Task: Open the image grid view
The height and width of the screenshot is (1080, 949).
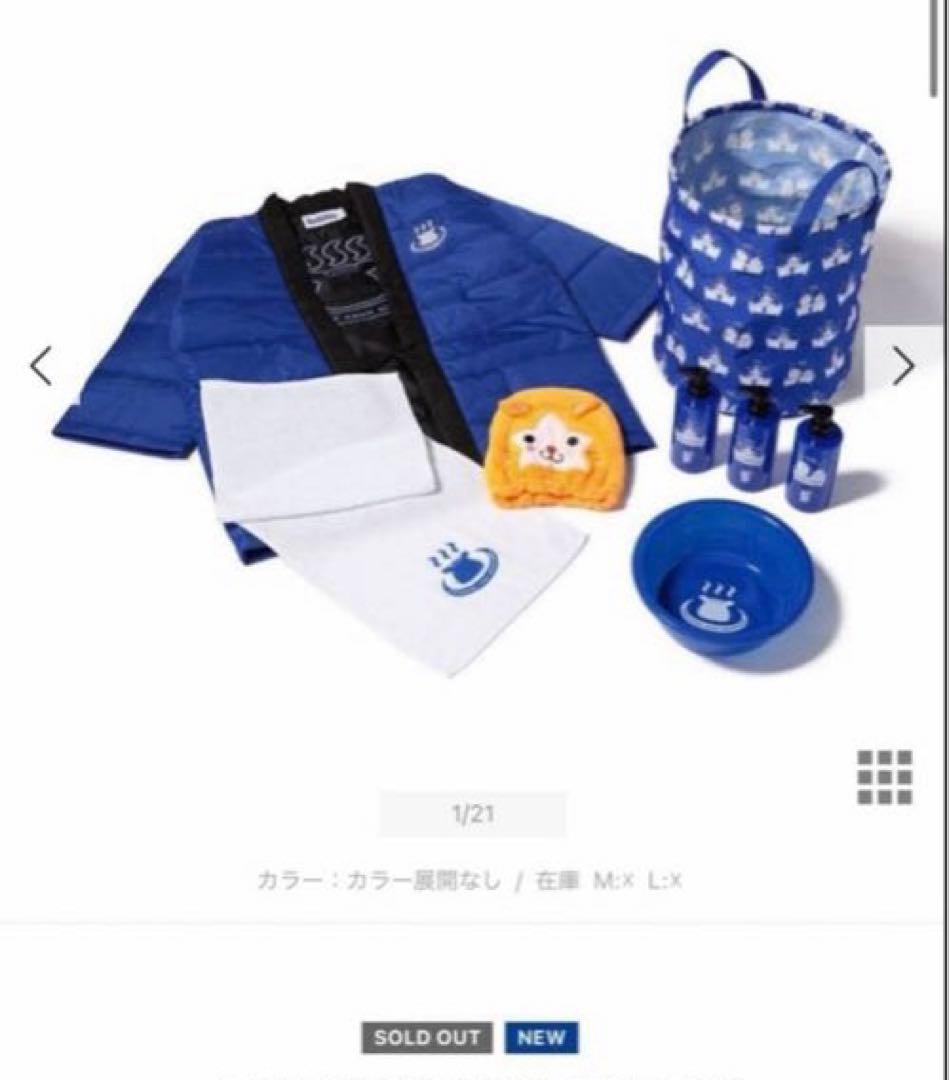Action: pos(885,777)
